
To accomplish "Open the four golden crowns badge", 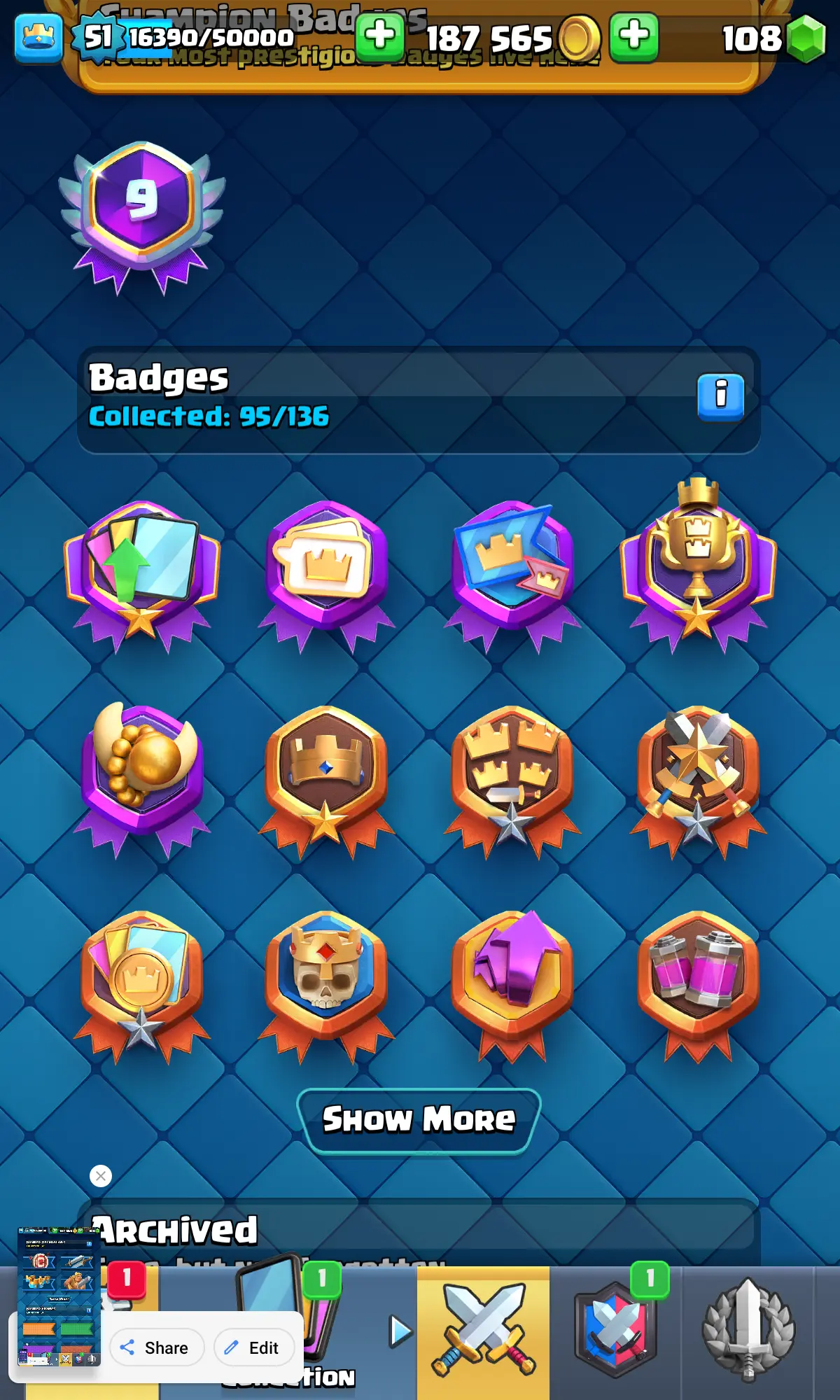I will point(512,770).
